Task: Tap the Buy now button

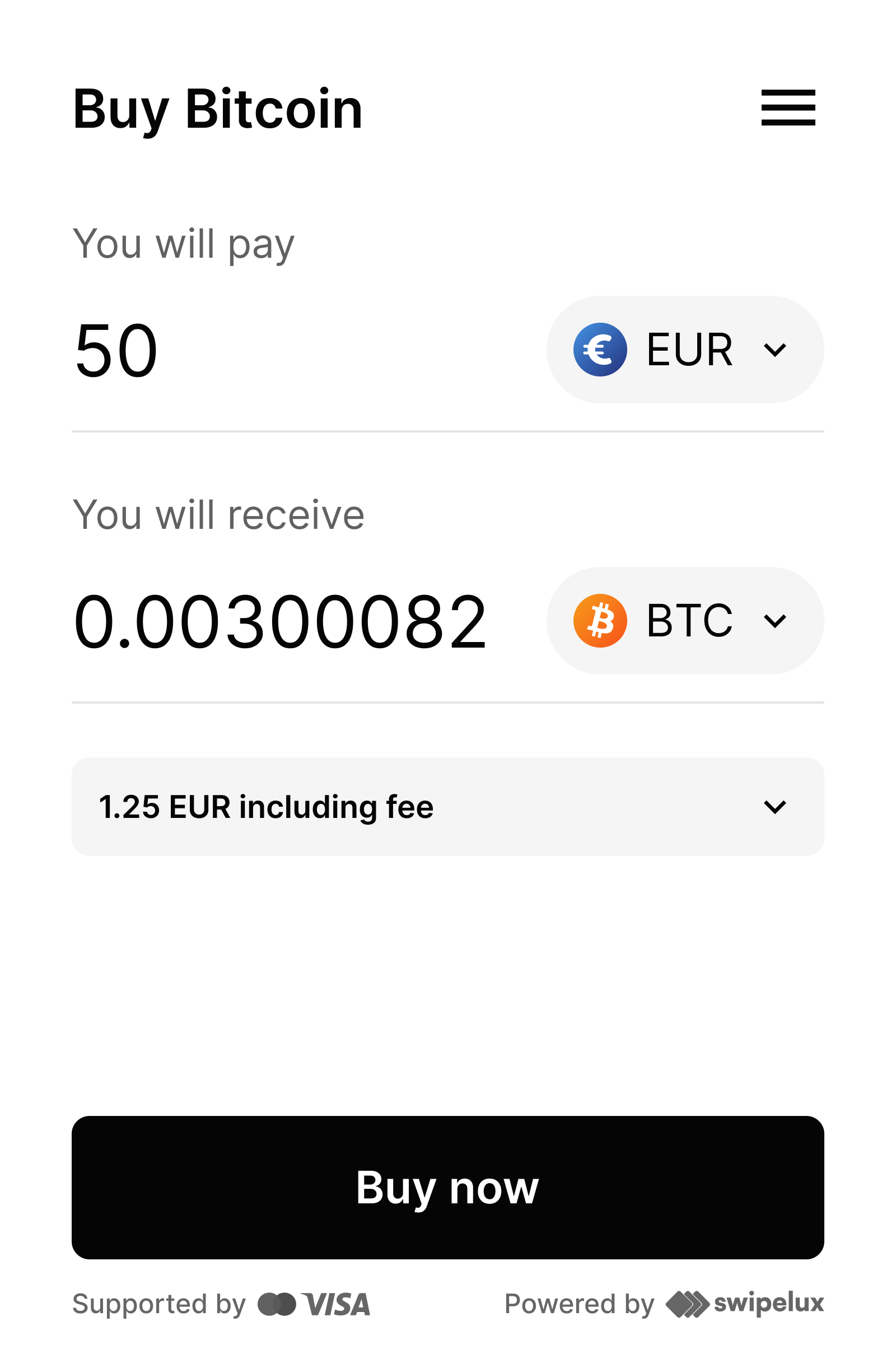Action: (447, 1188)
